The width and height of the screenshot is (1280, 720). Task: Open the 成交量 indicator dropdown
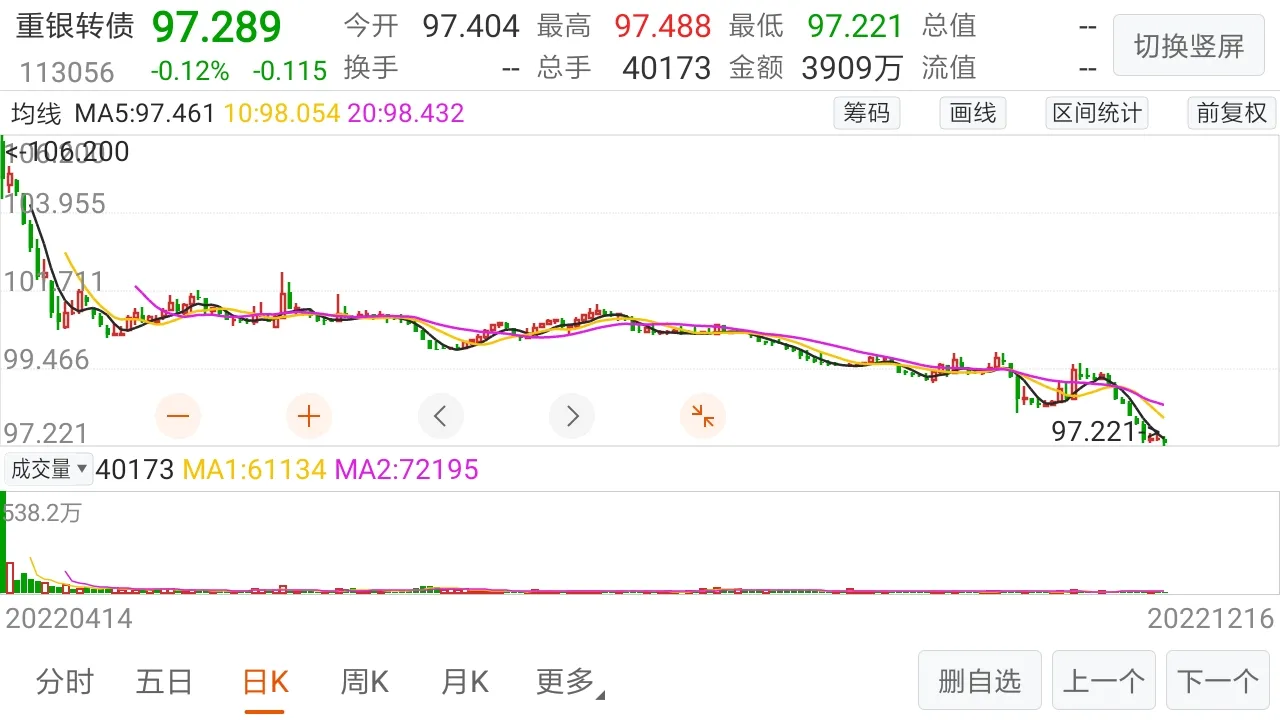point(48,468)
